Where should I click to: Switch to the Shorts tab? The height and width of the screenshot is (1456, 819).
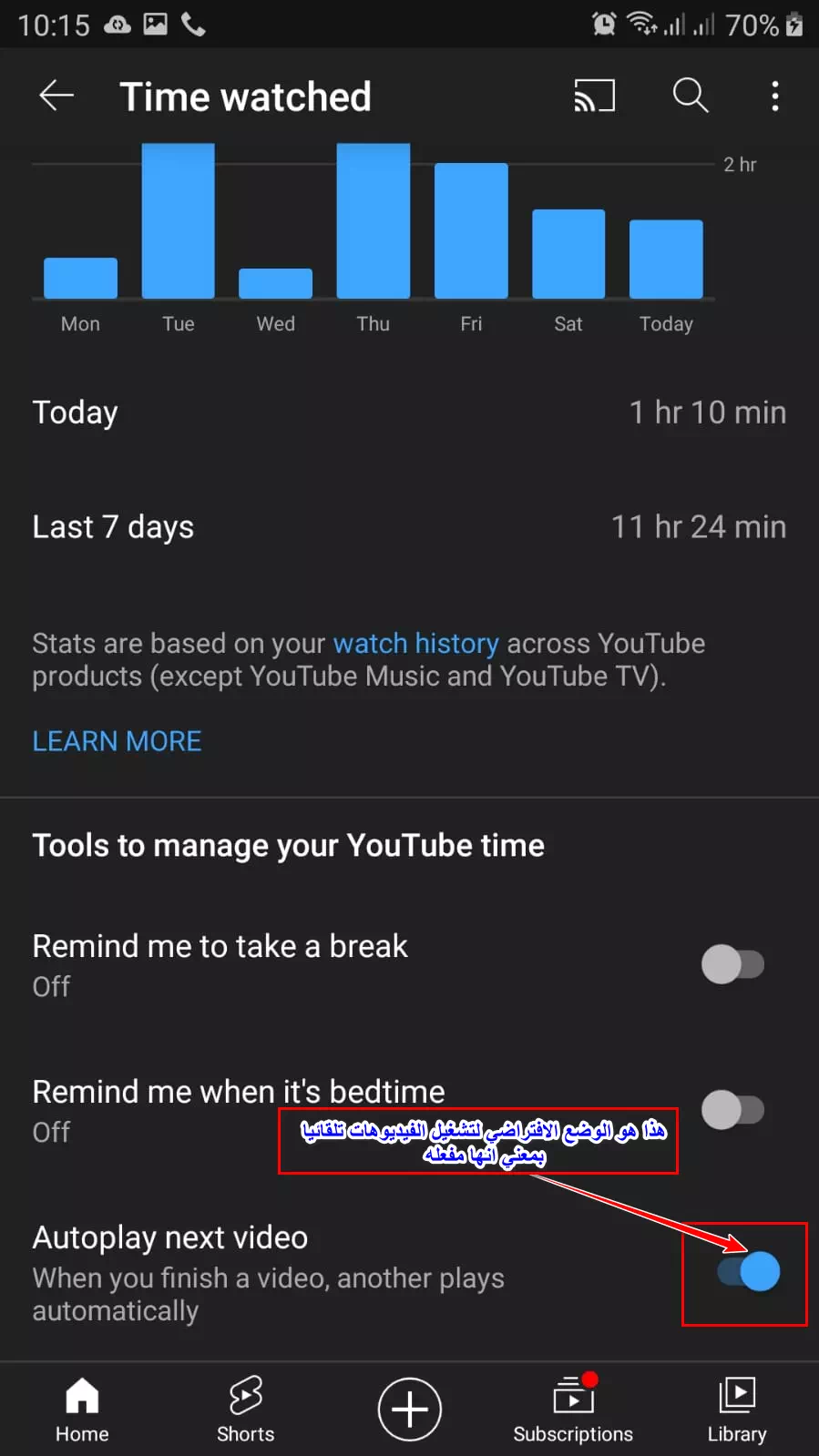click(x=245, y=1410)
